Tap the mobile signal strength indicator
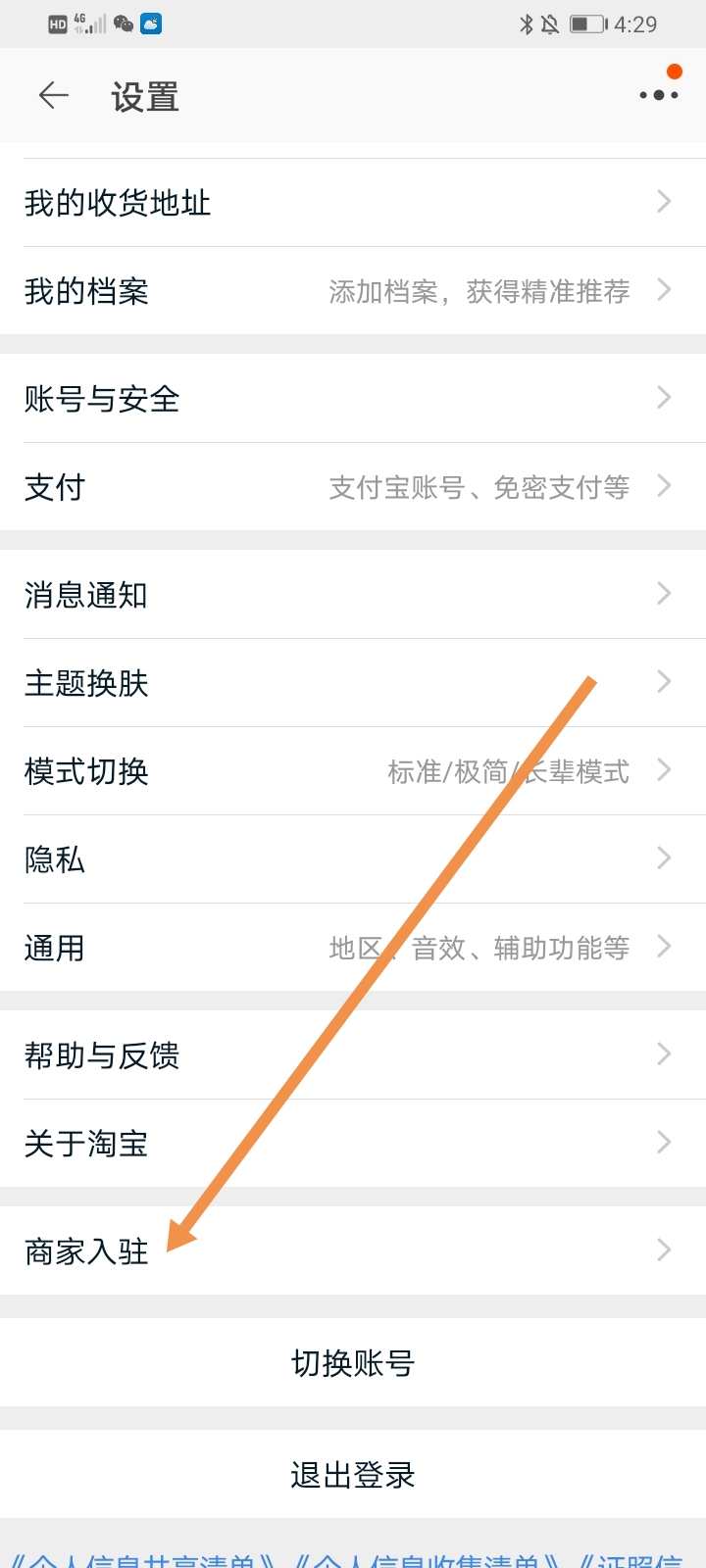 click(94, 25)
